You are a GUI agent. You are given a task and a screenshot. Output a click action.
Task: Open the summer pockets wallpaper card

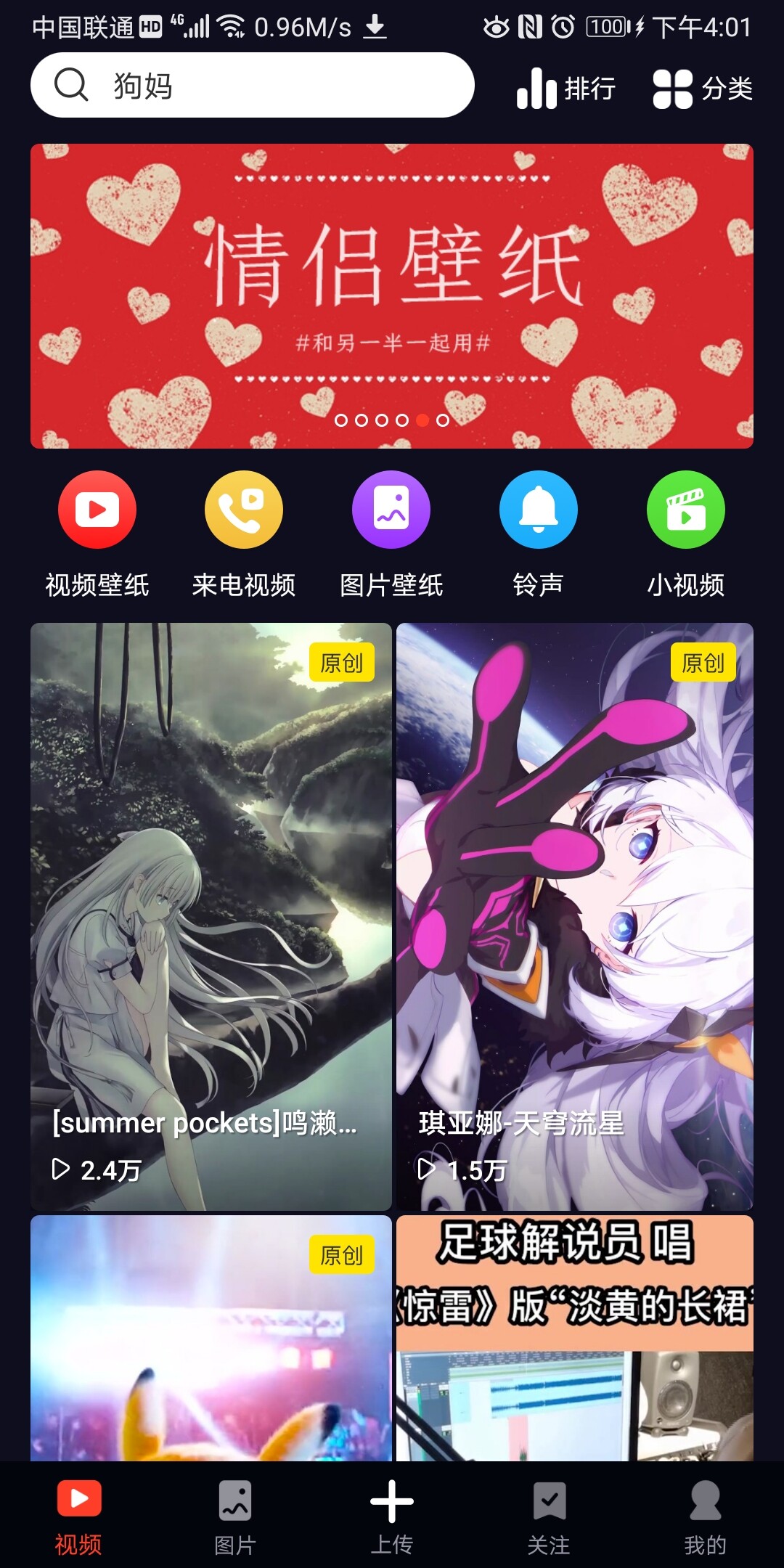pyautogui.click(x=211, y=916)
